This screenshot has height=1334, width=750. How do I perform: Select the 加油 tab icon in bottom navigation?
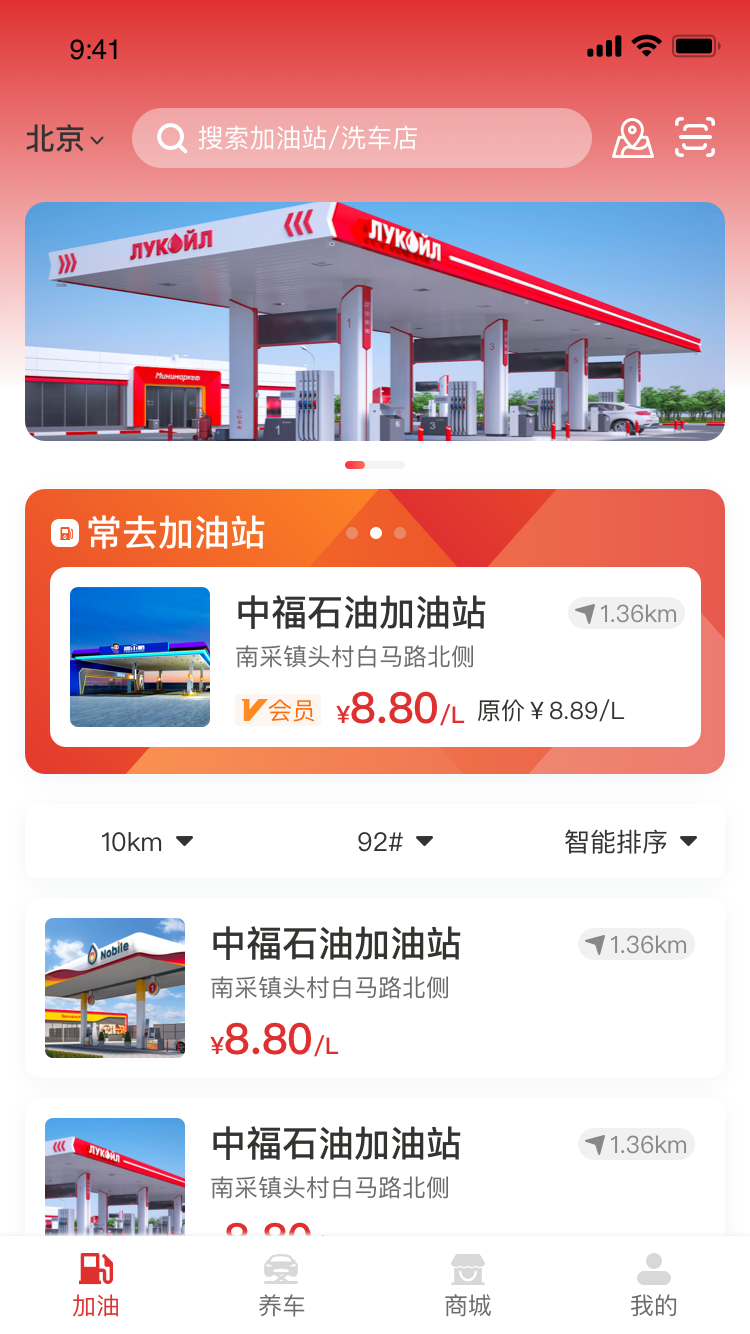click(x=95, y=1268)
